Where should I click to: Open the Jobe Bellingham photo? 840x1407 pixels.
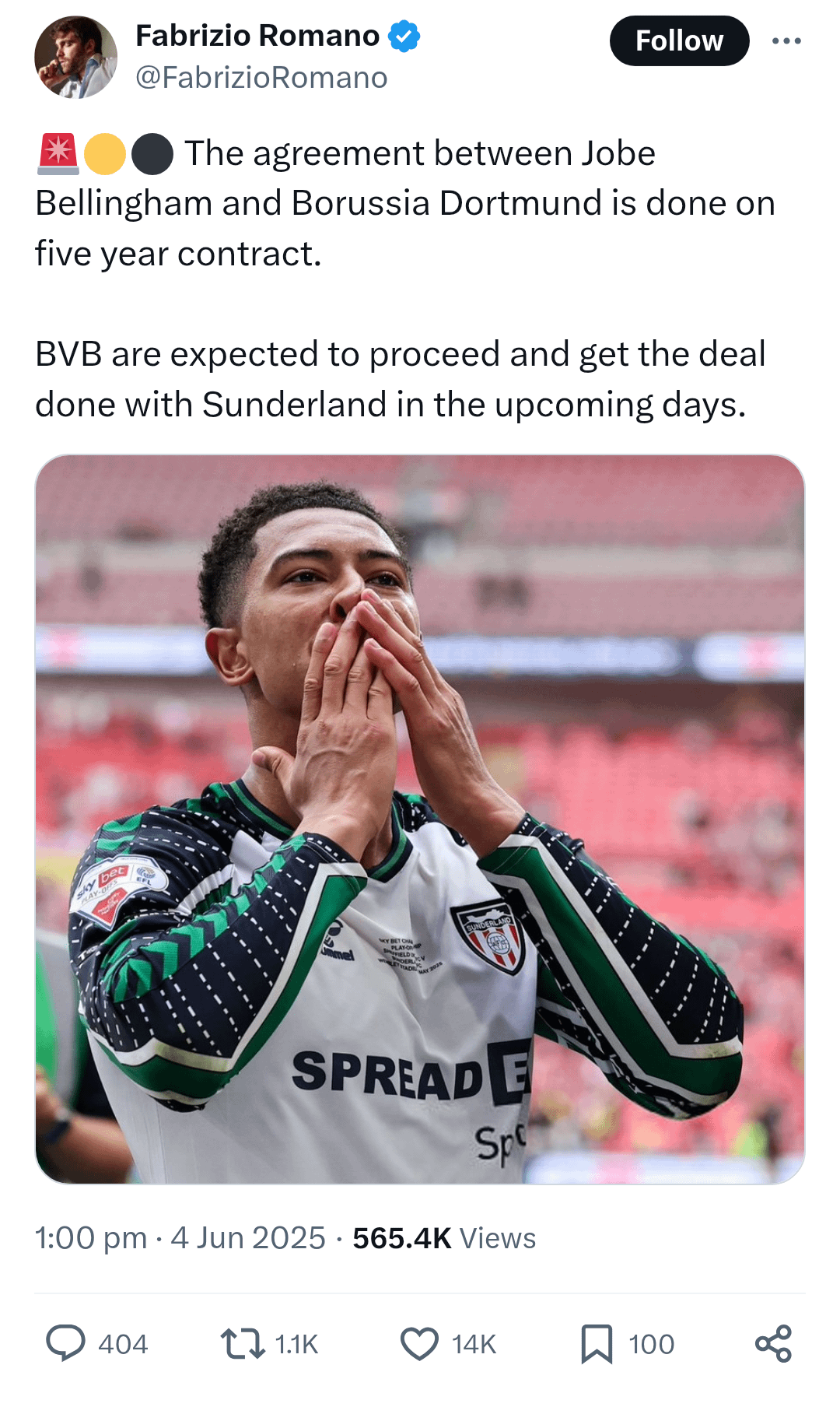click(x=420, y=819)
